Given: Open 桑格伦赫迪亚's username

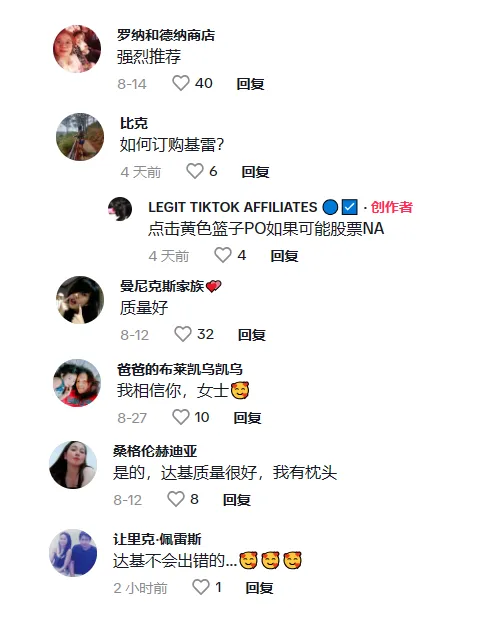Looking at the screenshot, I should point(155,451).
